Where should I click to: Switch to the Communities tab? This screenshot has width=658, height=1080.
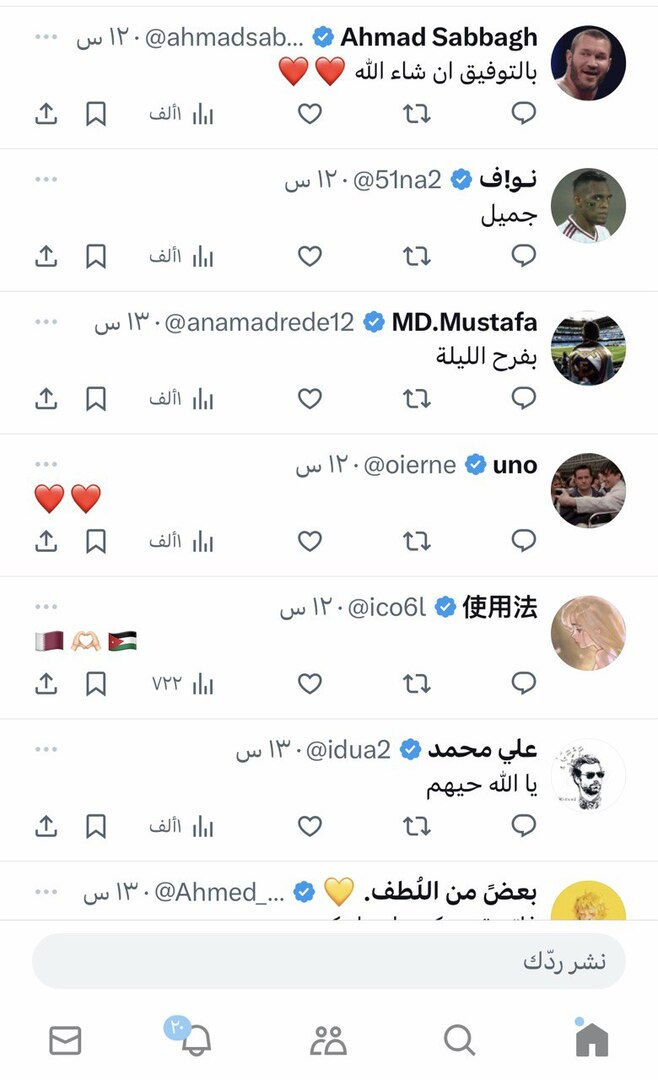click(x=327, y=1040)
